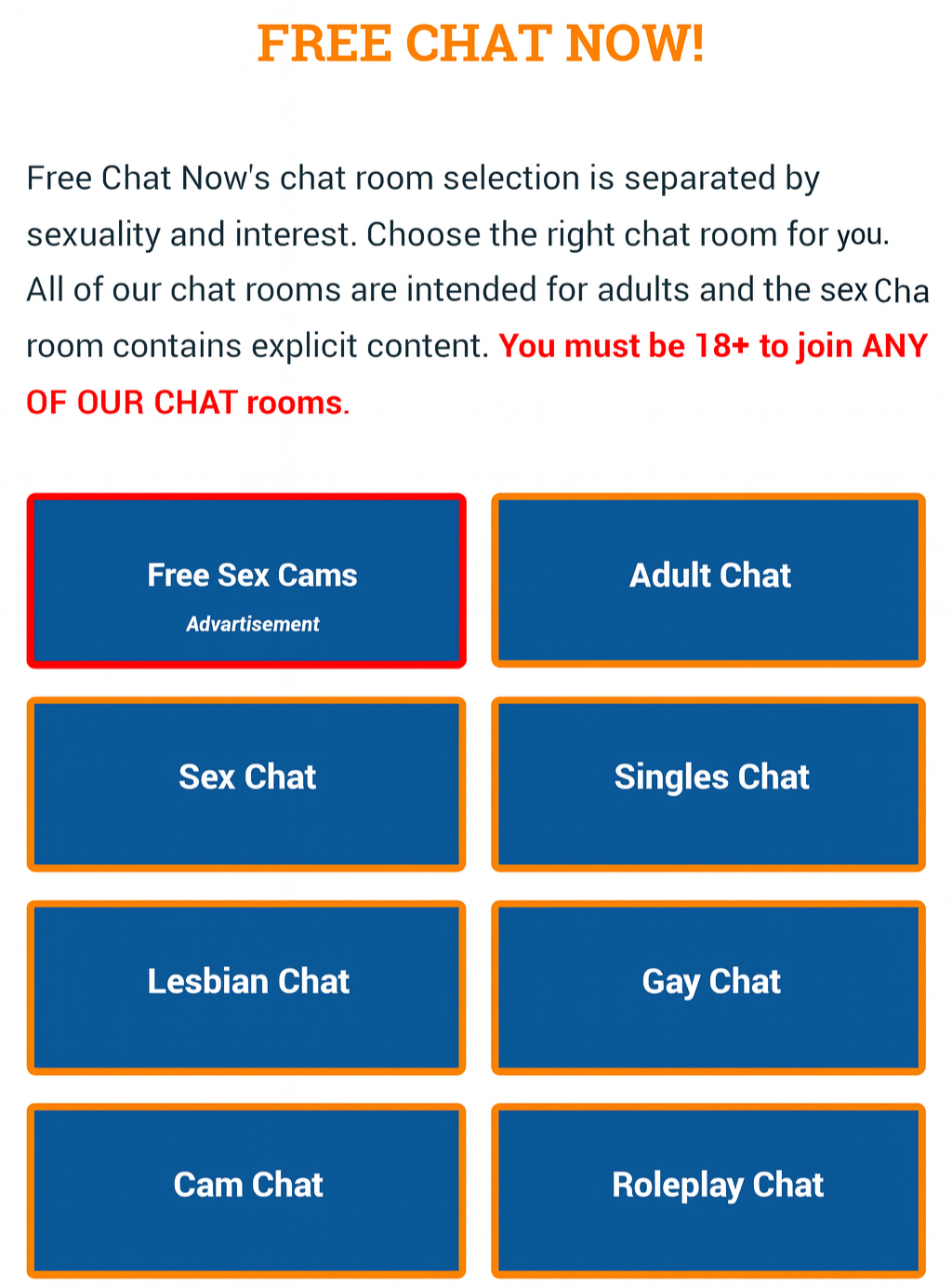This screenshot has width=952, height=1287.
Task: Click the Gay Chat button label
Action: [x=711, y=981]
